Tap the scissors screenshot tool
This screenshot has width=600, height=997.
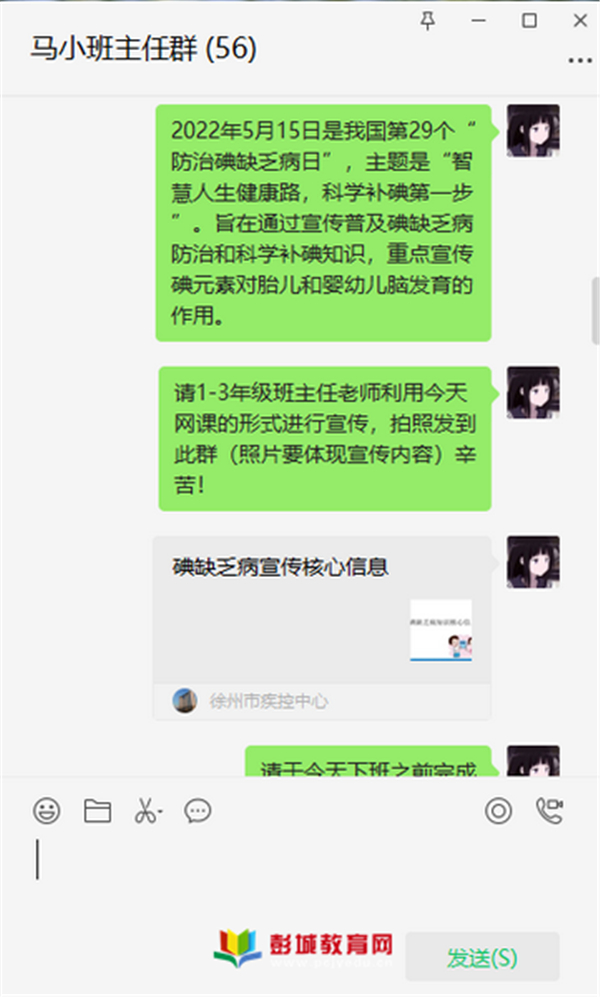coord(147,811)
